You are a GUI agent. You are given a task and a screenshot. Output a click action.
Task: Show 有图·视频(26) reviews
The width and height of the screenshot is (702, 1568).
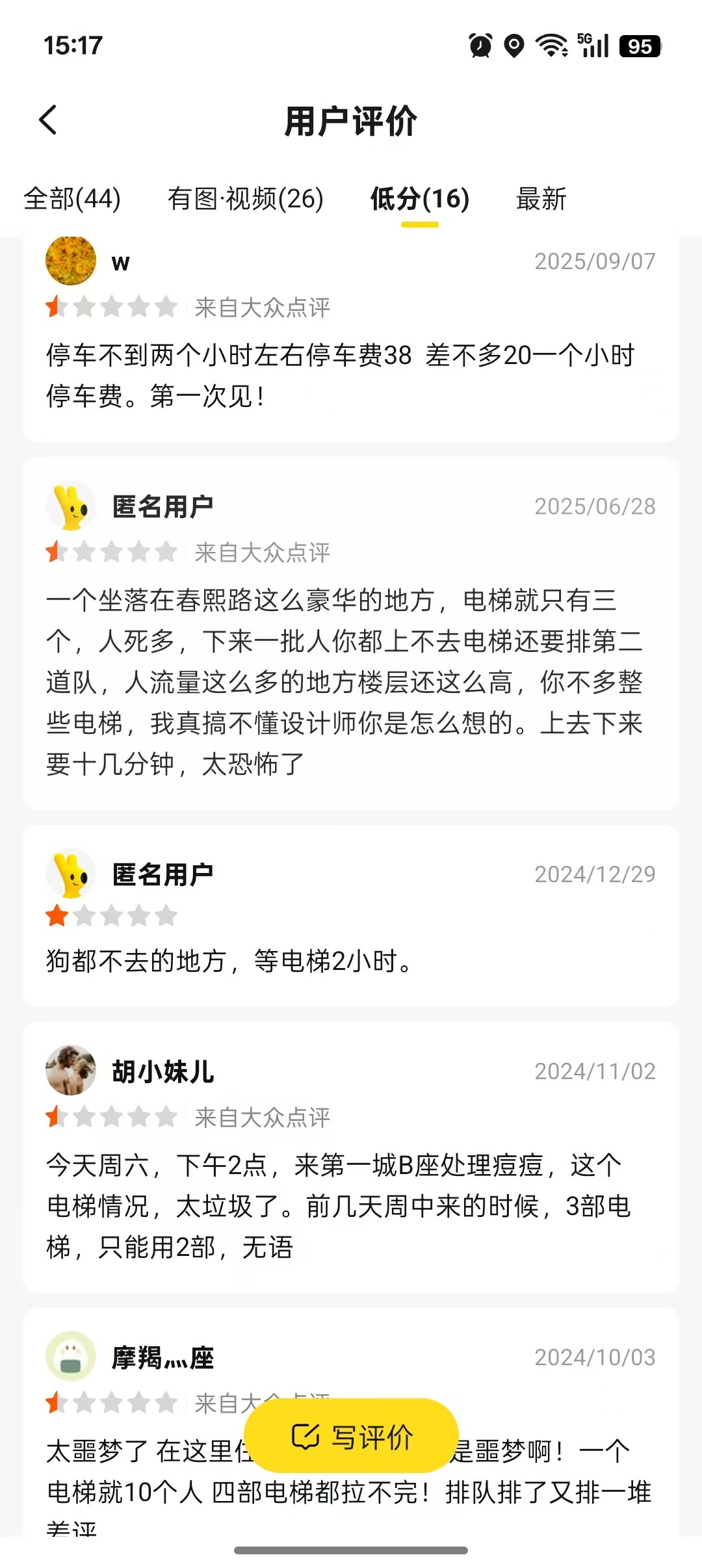pos(245,199)
